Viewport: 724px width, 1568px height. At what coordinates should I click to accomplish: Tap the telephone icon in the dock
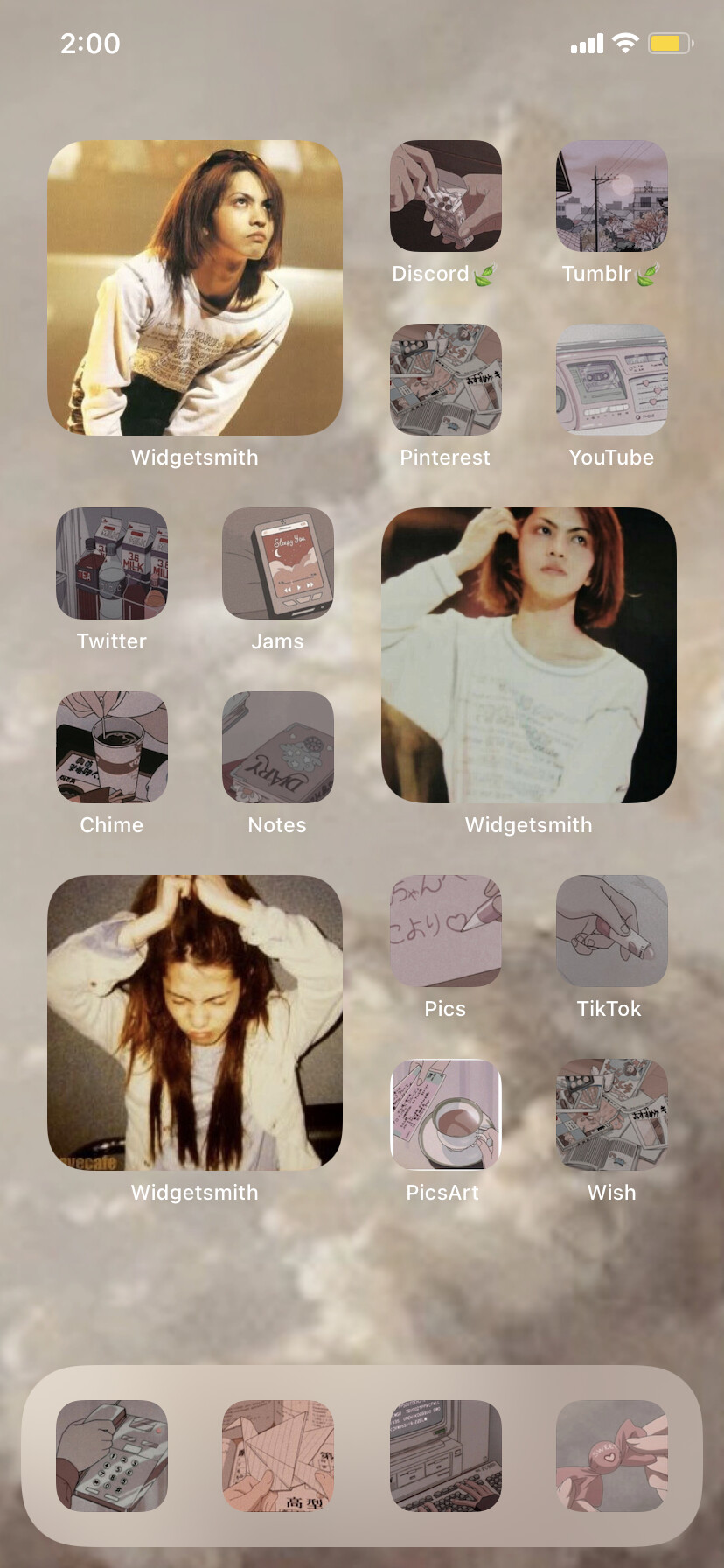point(112,1456)
